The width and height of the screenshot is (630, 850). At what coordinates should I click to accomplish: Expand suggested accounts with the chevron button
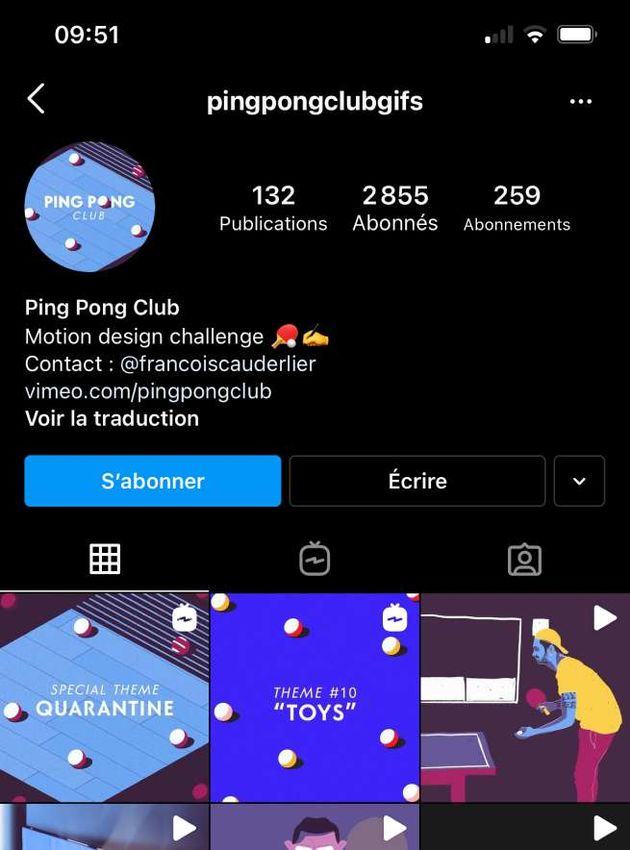tap(579, 481)
